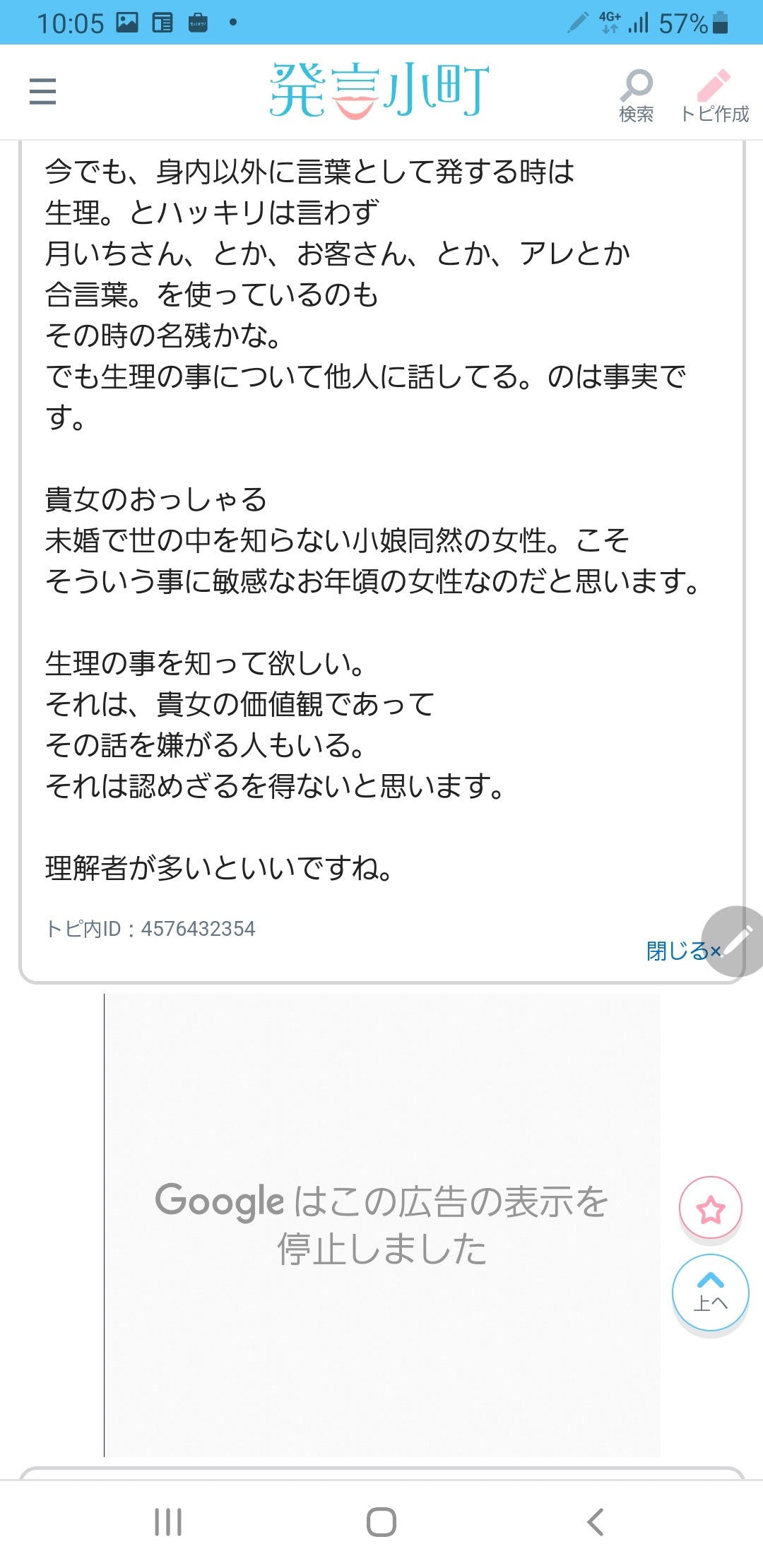Jump to top with 上へ button
763x1568 pixels.
(710, 1293)
